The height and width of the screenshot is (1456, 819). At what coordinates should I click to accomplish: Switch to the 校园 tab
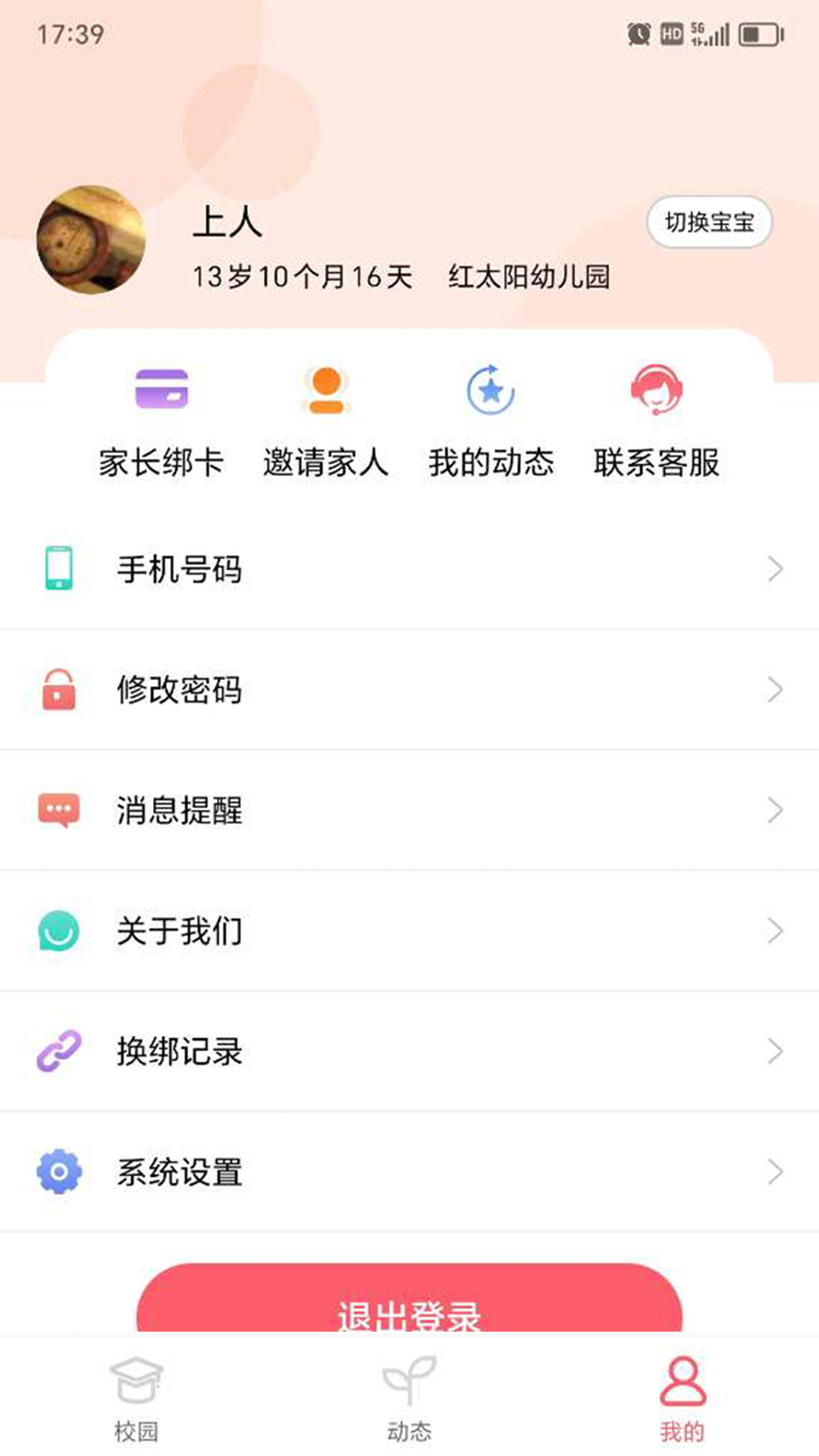[138, 1399]
